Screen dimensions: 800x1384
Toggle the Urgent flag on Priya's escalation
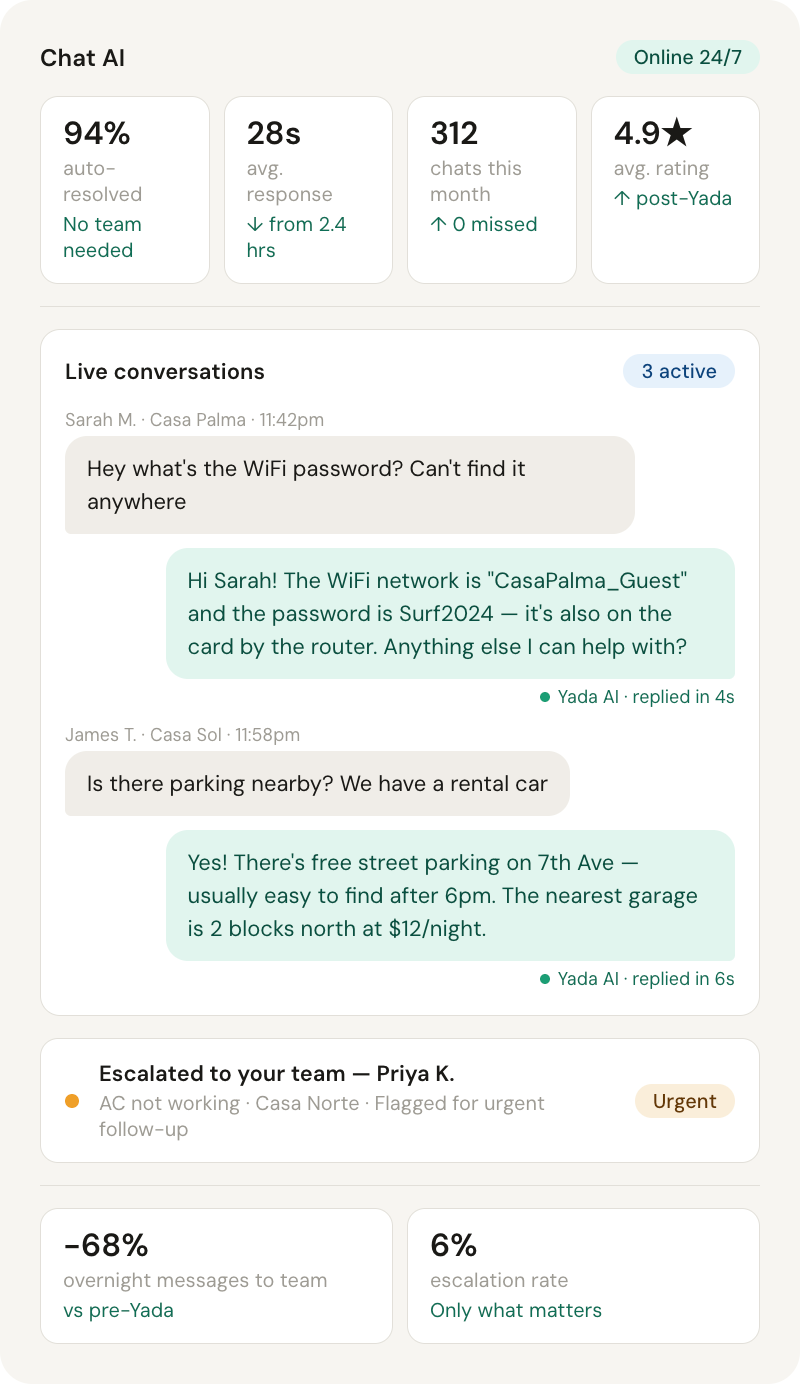685,1100
